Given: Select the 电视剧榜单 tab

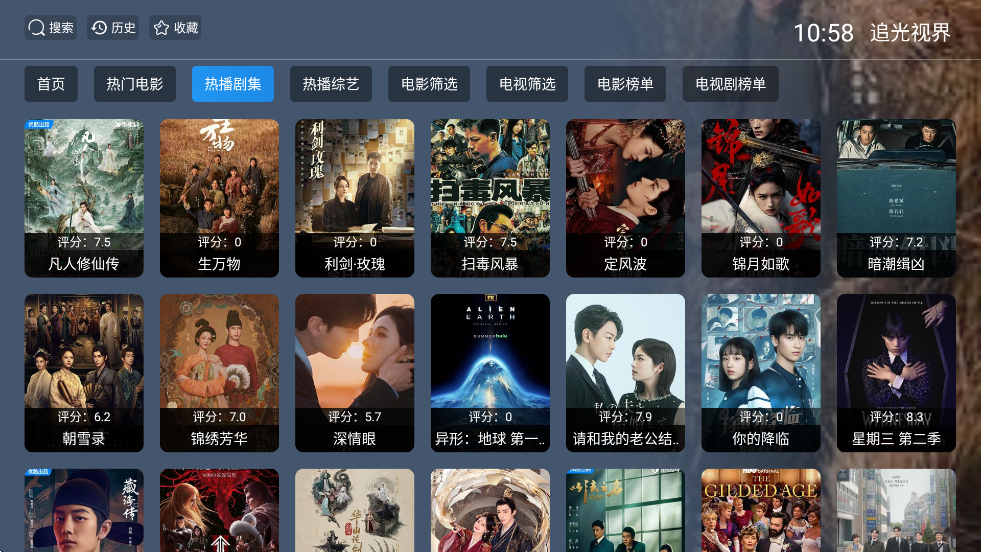Looking at the screenshot, I should 730,84.
